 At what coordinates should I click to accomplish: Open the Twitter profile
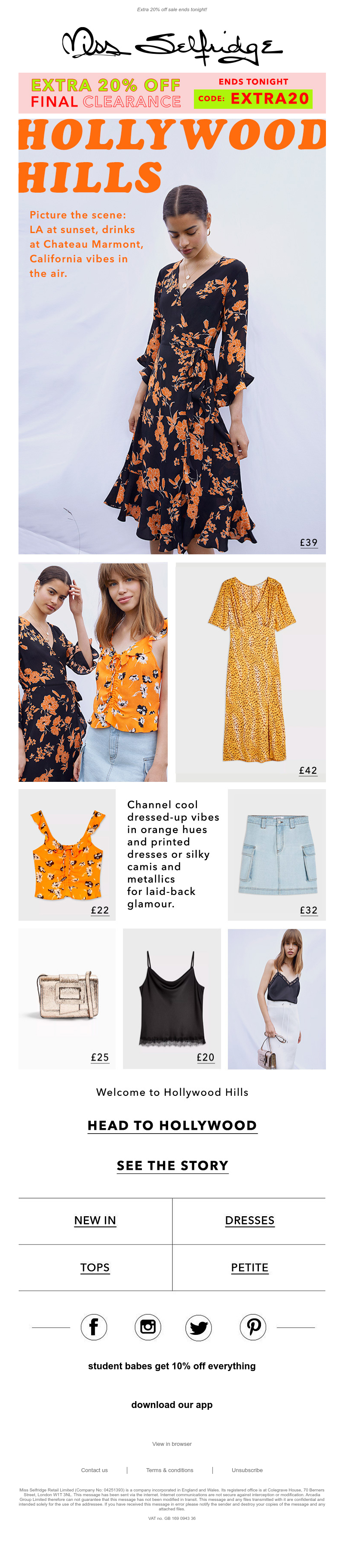click(x=199, y=1326)
